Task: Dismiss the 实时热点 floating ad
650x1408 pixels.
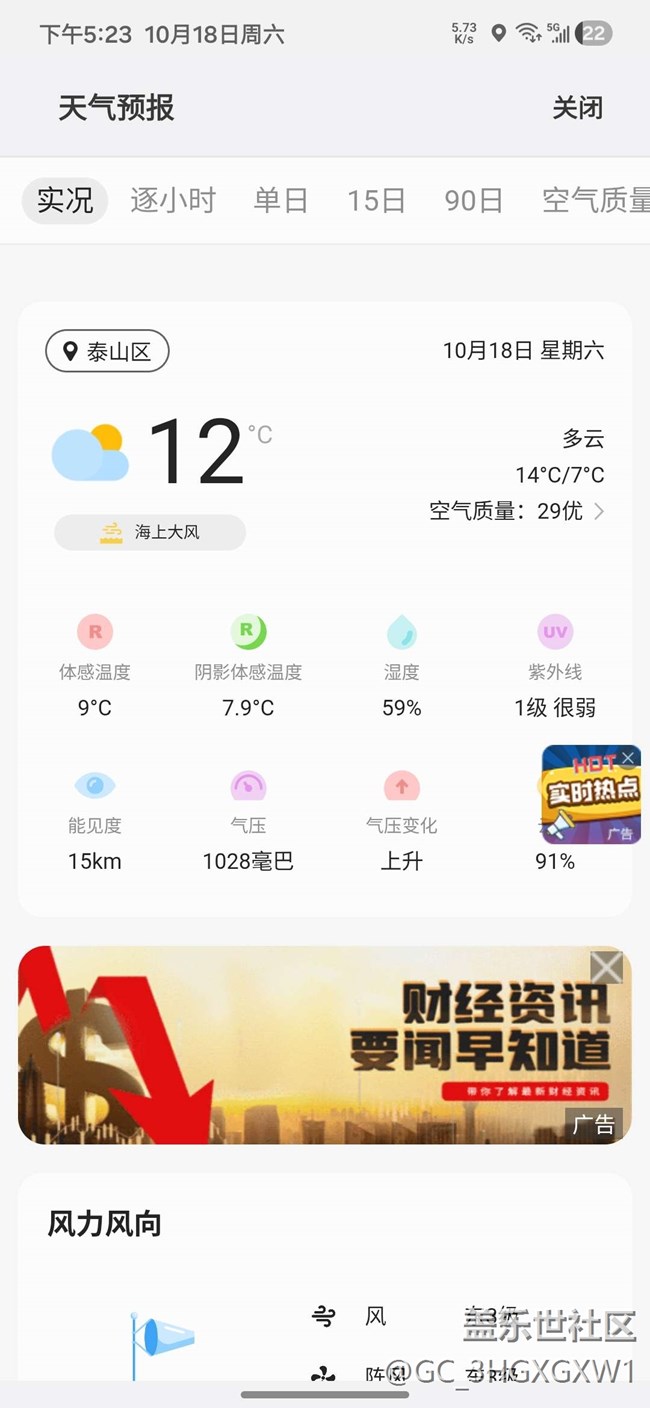Action: [628, 758]
